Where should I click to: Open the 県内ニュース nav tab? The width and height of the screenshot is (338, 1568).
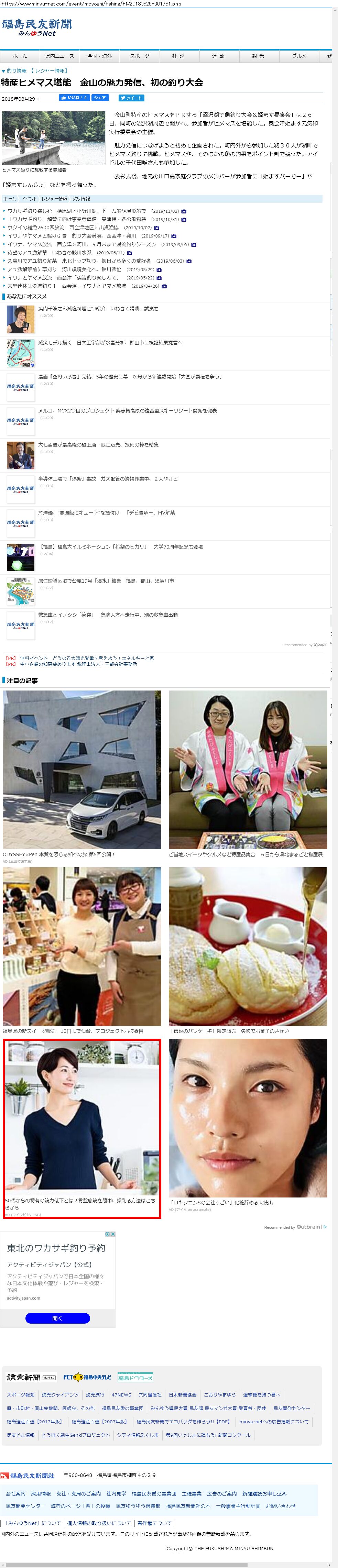click(59, 56)
